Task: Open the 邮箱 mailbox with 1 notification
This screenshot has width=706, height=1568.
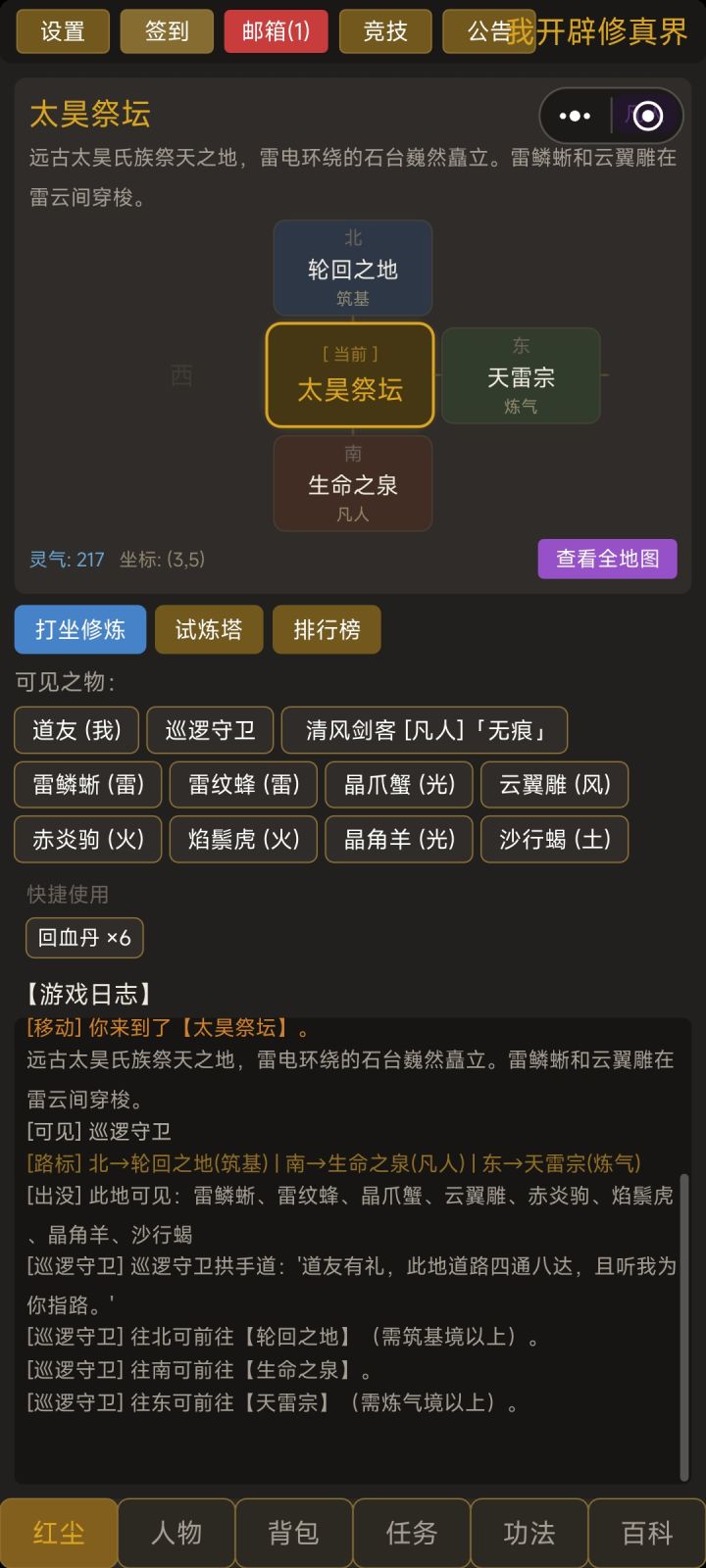Action: click(275, 30)
